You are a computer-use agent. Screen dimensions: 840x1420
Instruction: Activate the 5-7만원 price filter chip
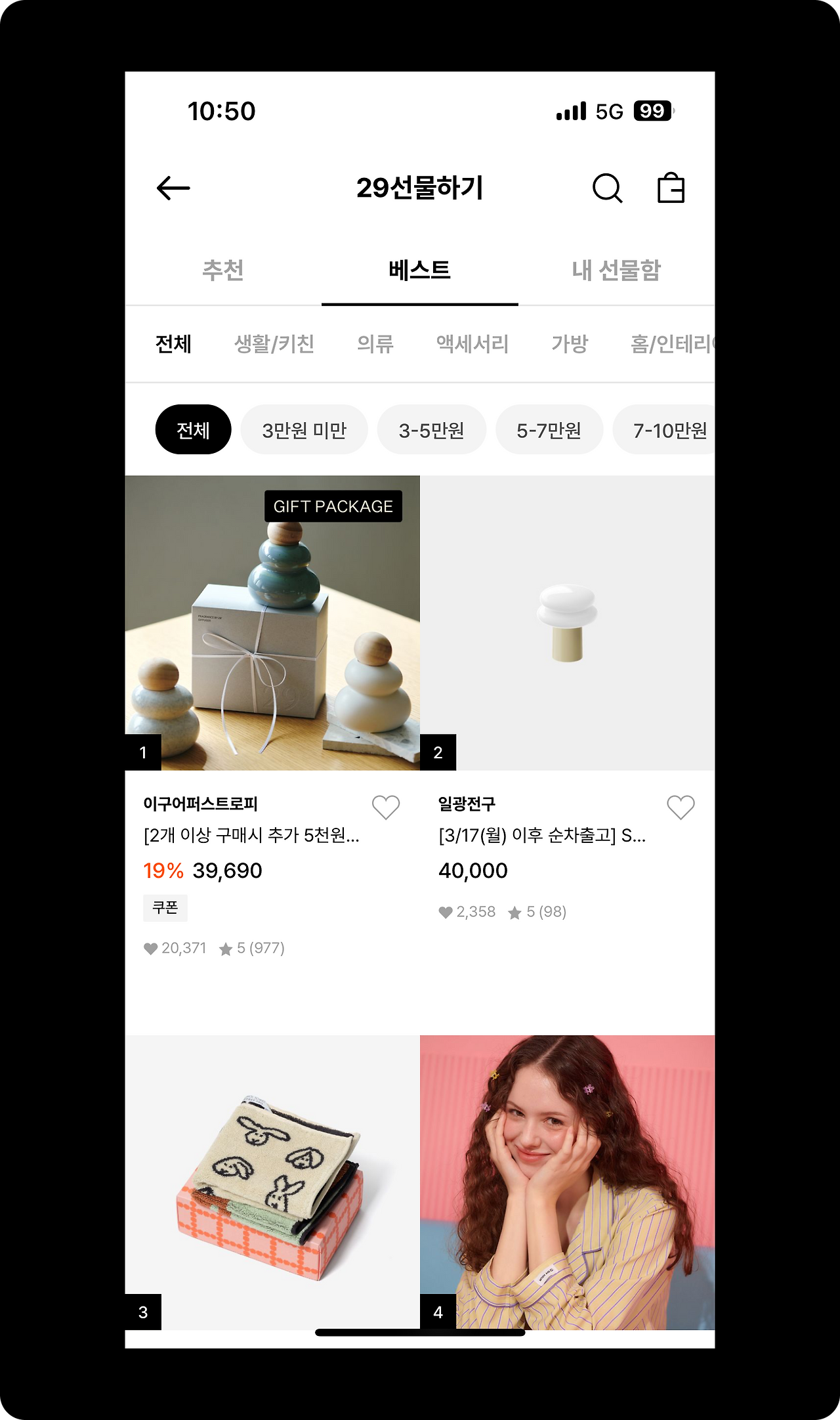549,429
